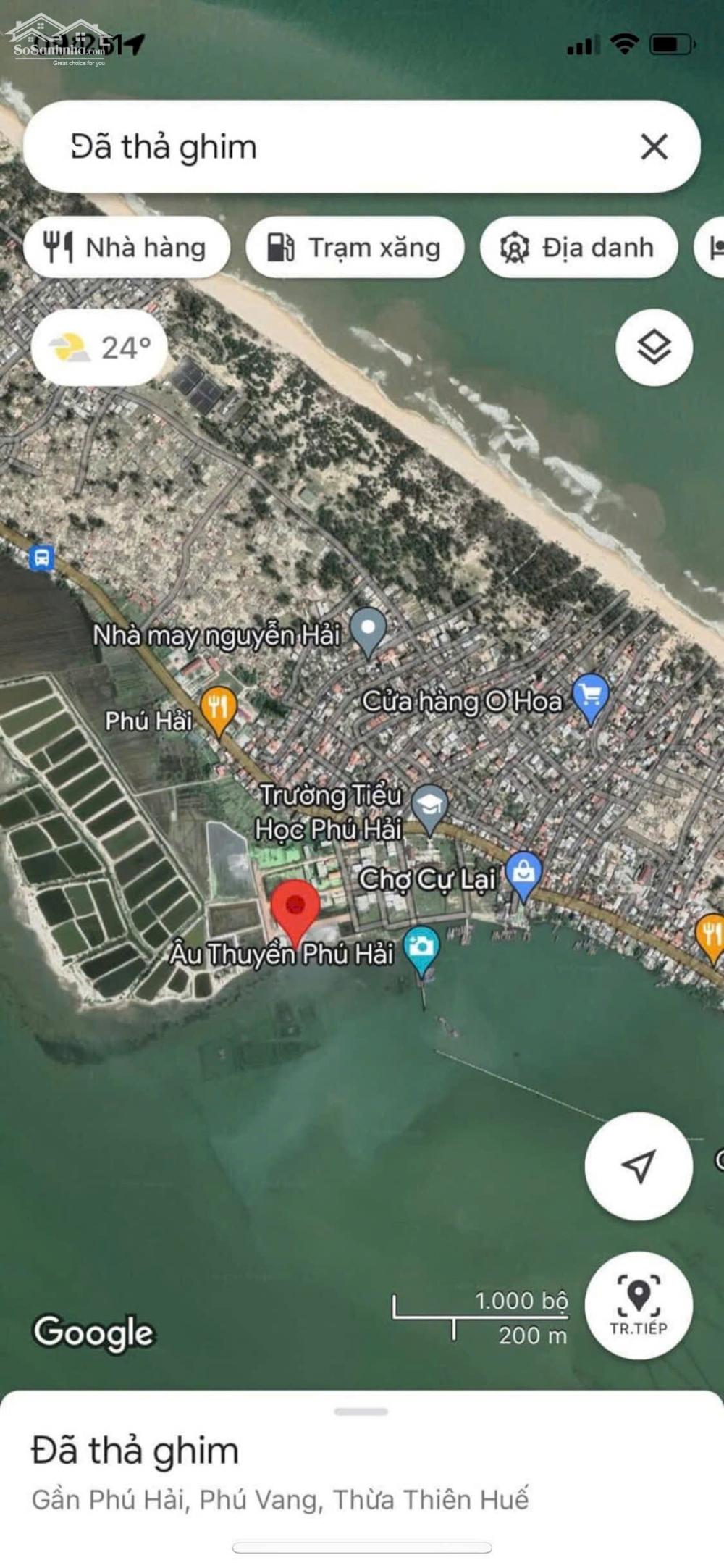Open the Phú Hải restaurant marker
Screen dimensions: 724x1568
click(x=218, y=708)
